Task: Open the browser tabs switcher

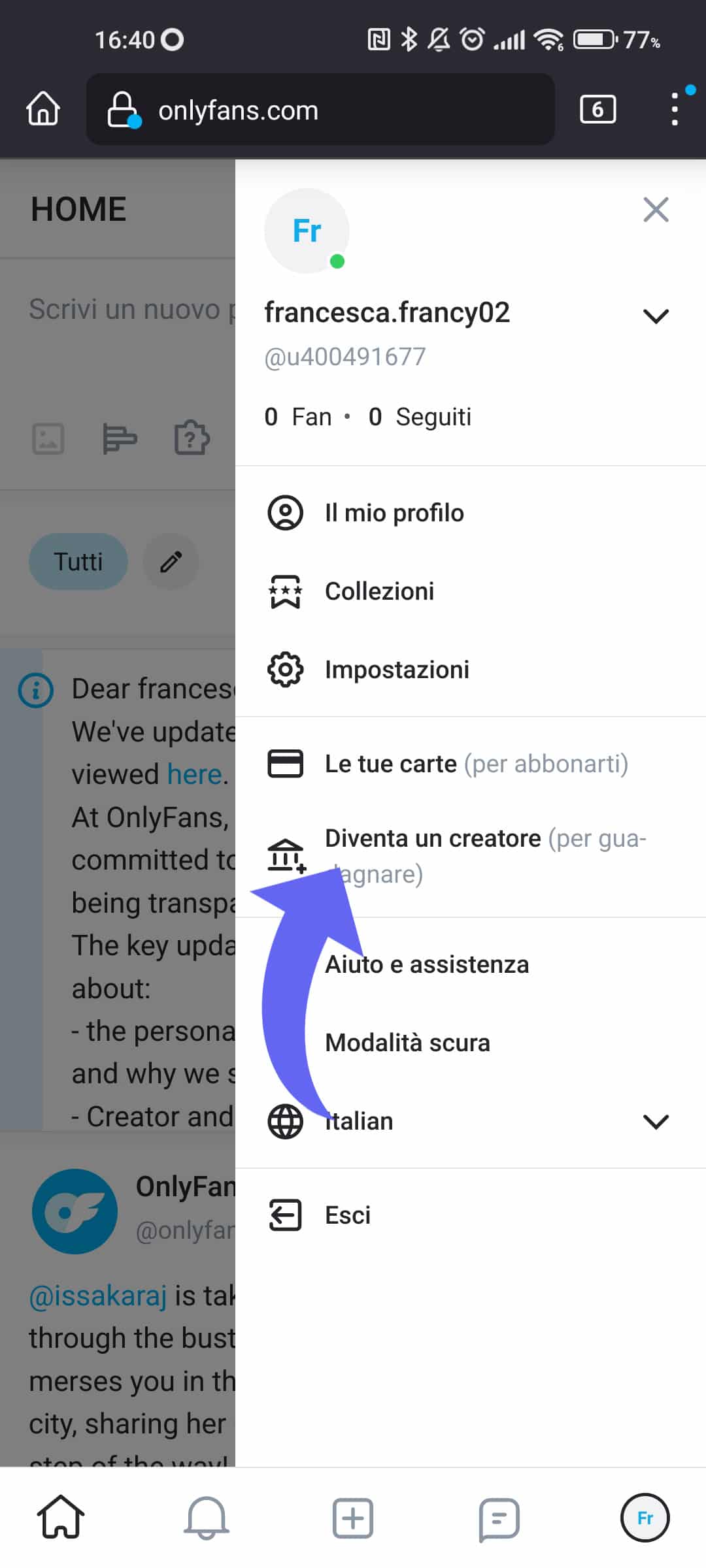Action: tap(597, 110)
